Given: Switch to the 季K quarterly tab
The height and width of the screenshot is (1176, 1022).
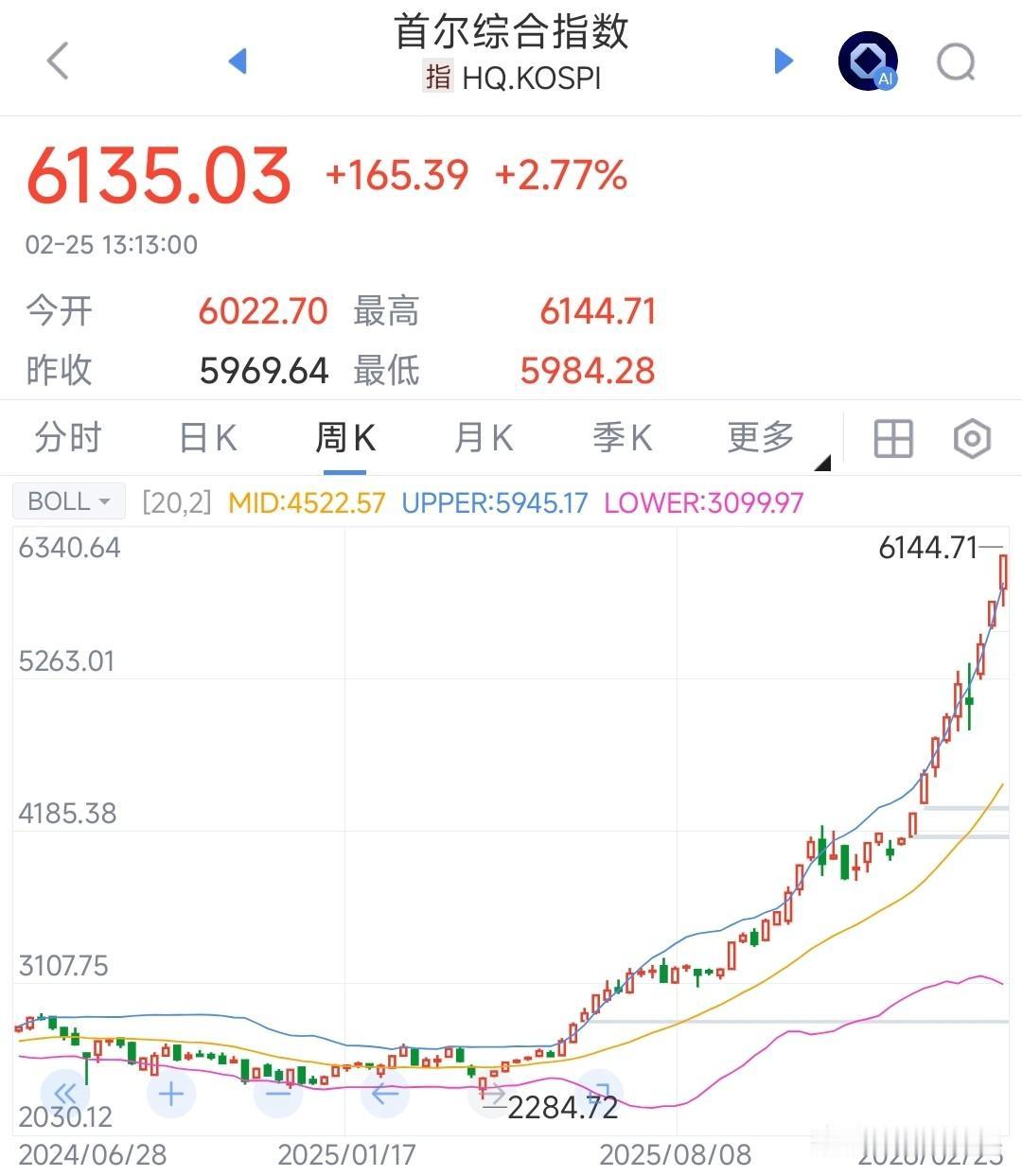Looking at the screenshot, I should (621, 438).
